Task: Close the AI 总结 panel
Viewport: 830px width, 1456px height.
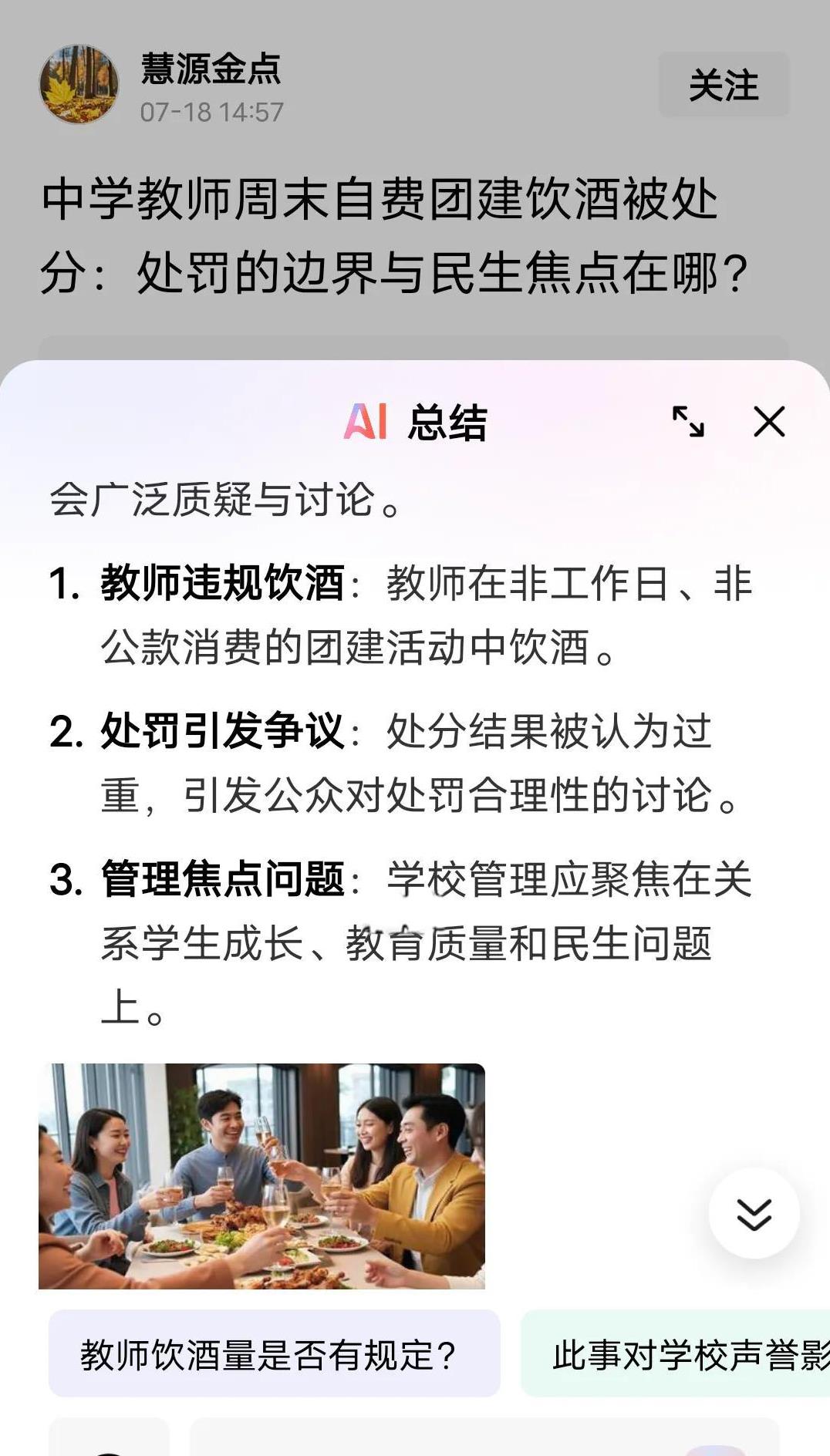Action: (x=769, y=422)
